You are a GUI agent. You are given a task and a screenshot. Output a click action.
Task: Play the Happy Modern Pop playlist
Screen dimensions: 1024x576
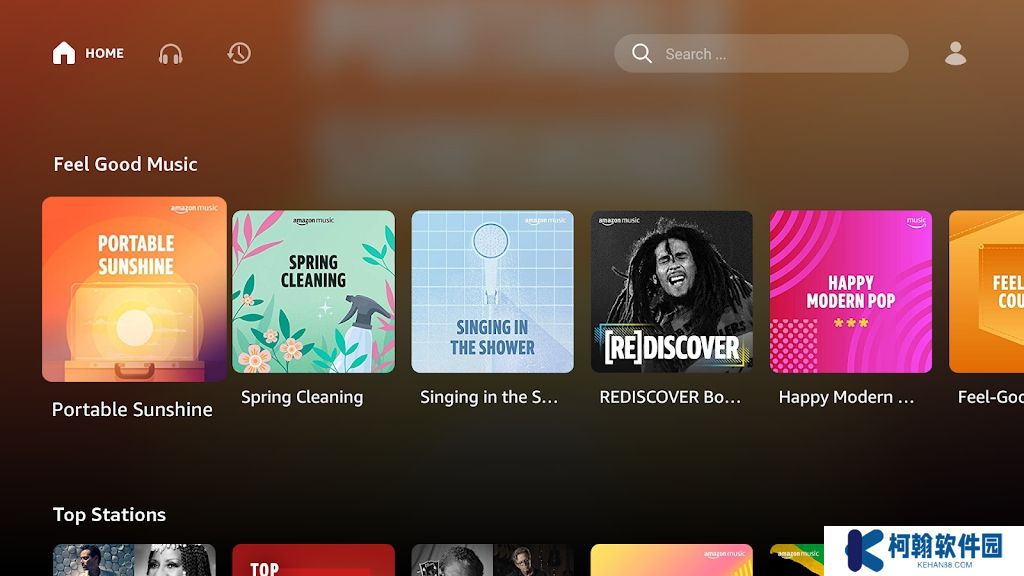click(850, 291)
